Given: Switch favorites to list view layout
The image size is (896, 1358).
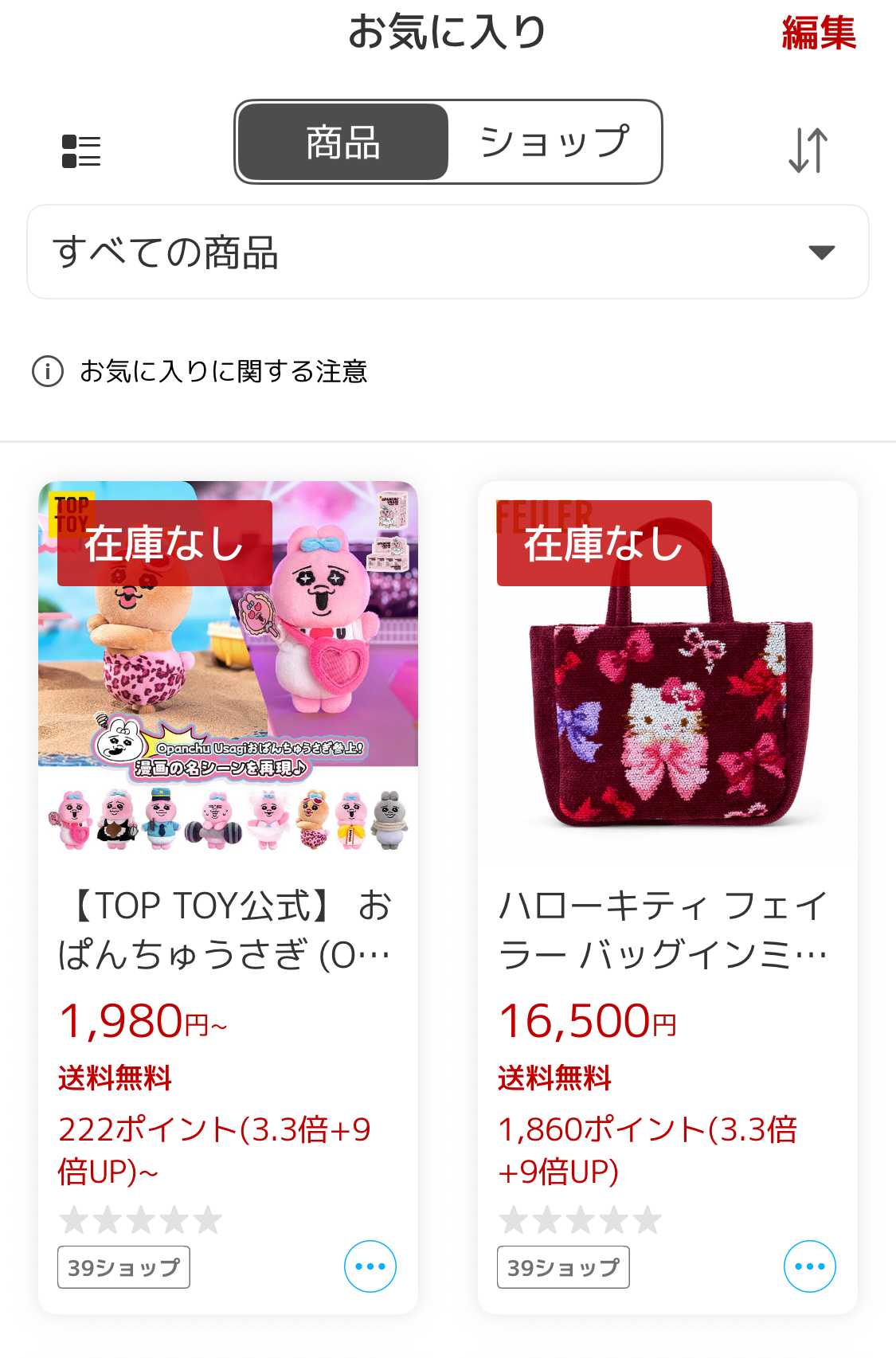Looking at the screenshot, I should tap(81, 151).
